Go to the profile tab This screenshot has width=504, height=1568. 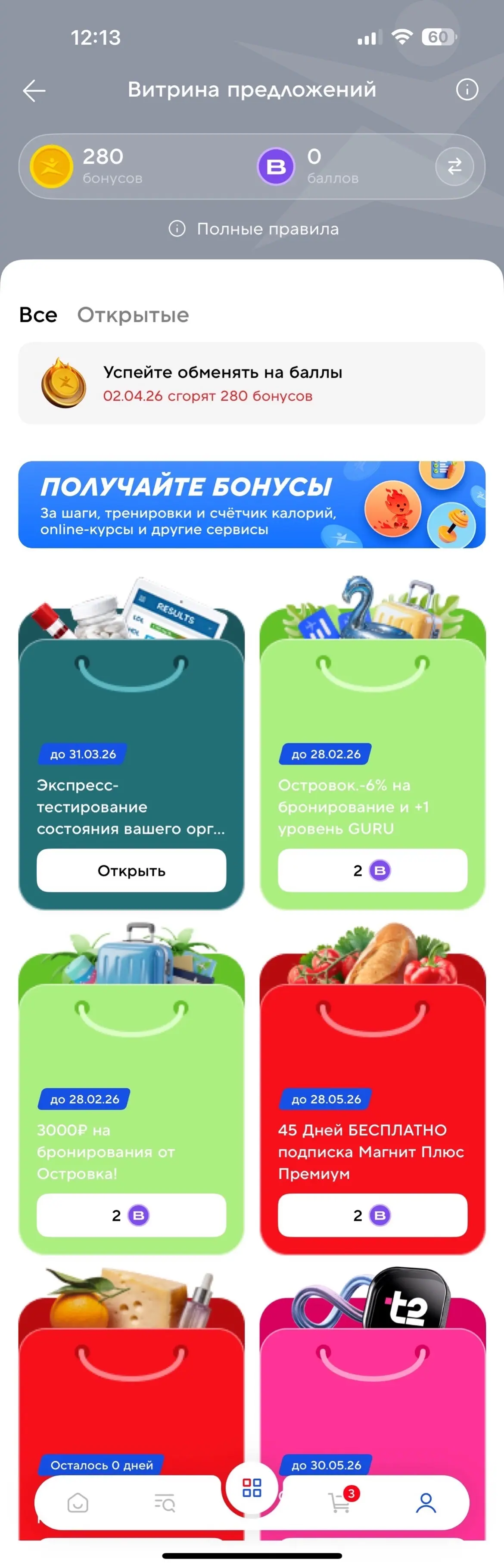tap(426, 1502)
